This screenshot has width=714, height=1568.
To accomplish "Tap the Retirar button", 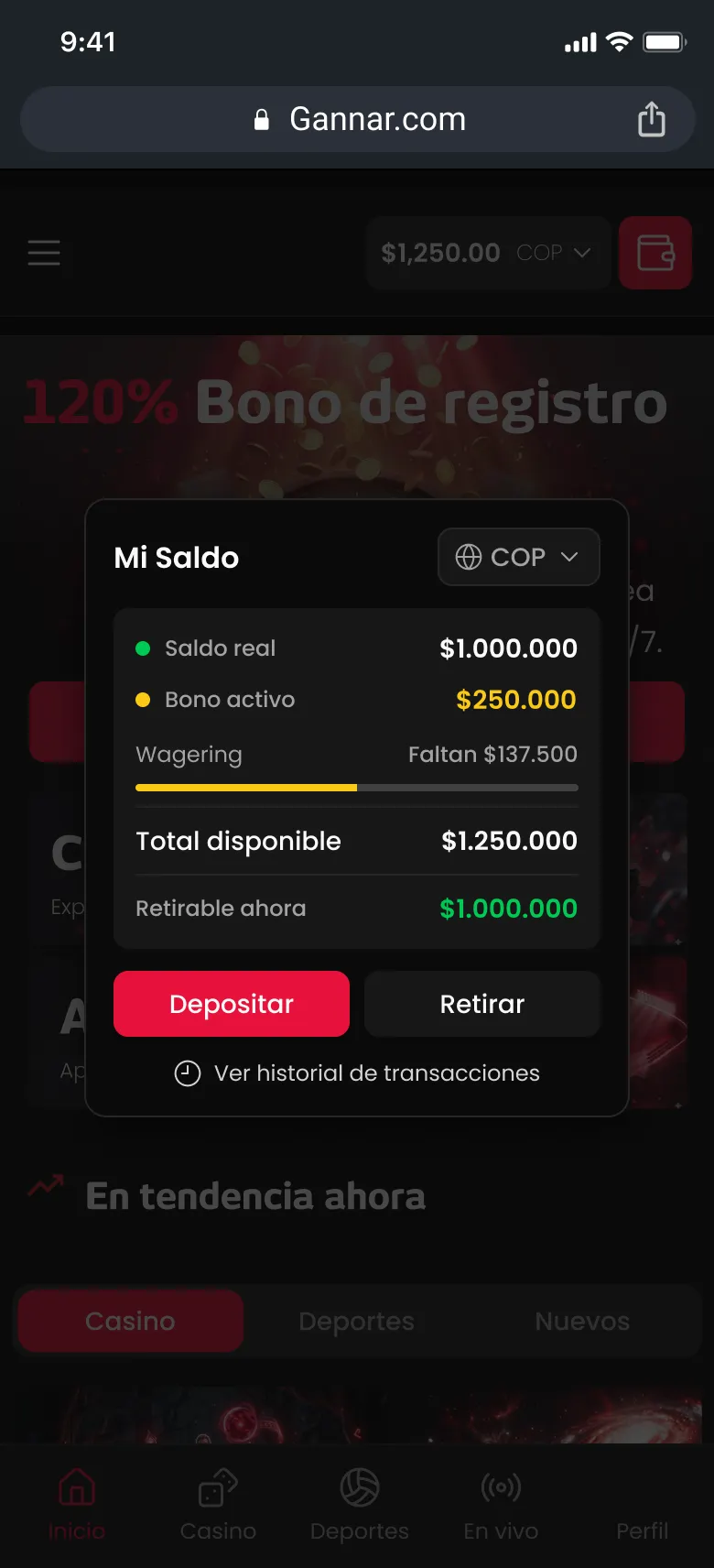I will (482, 1004).
